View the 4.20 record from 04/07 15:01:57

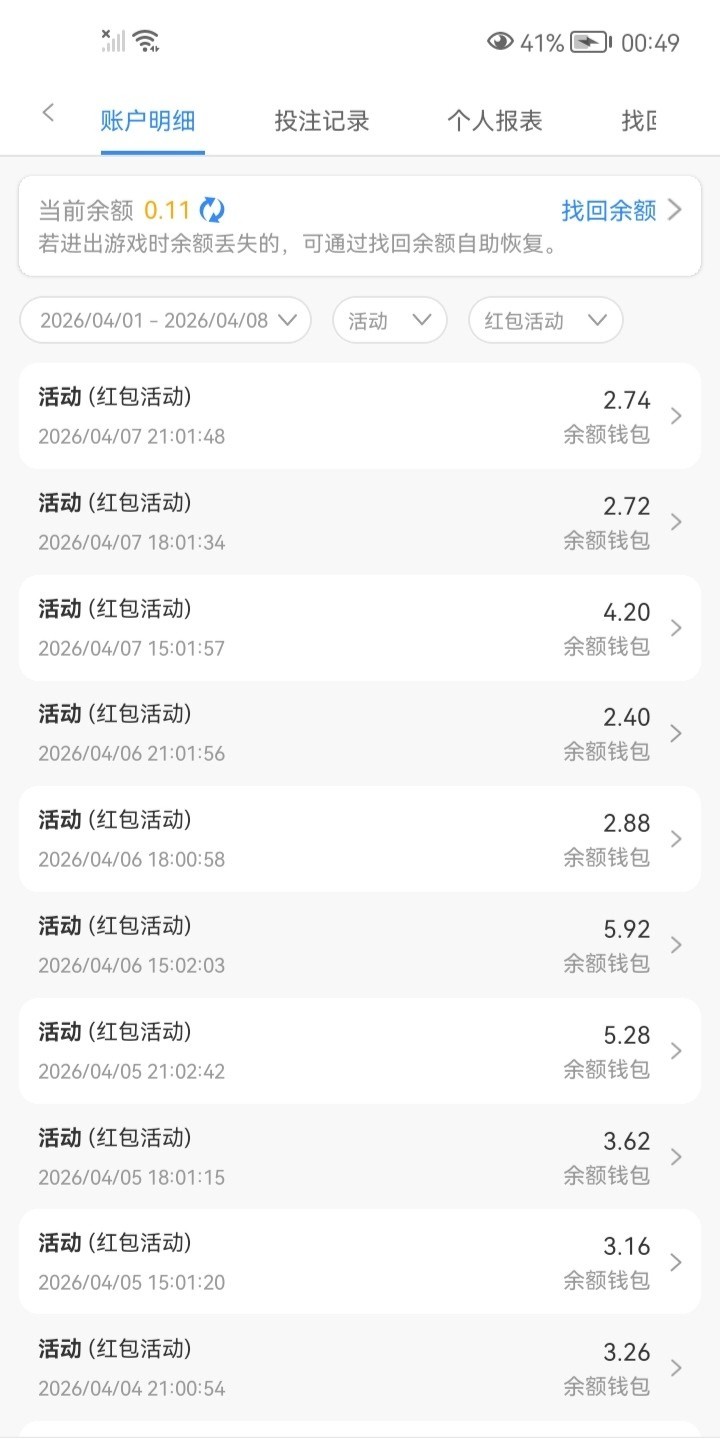(x=360, y=628)
